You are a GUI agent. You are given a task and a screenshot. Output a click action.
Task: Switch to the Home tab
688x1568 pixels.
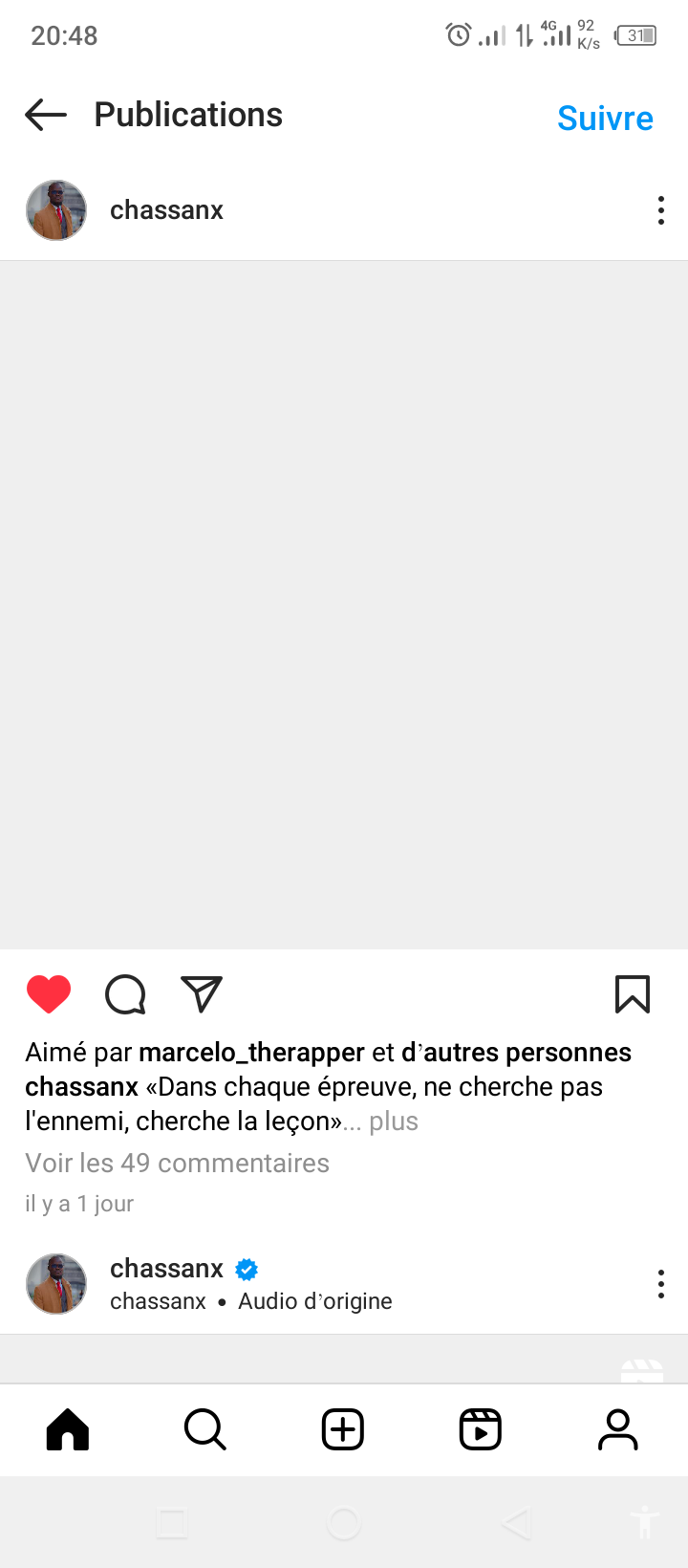68,1430
